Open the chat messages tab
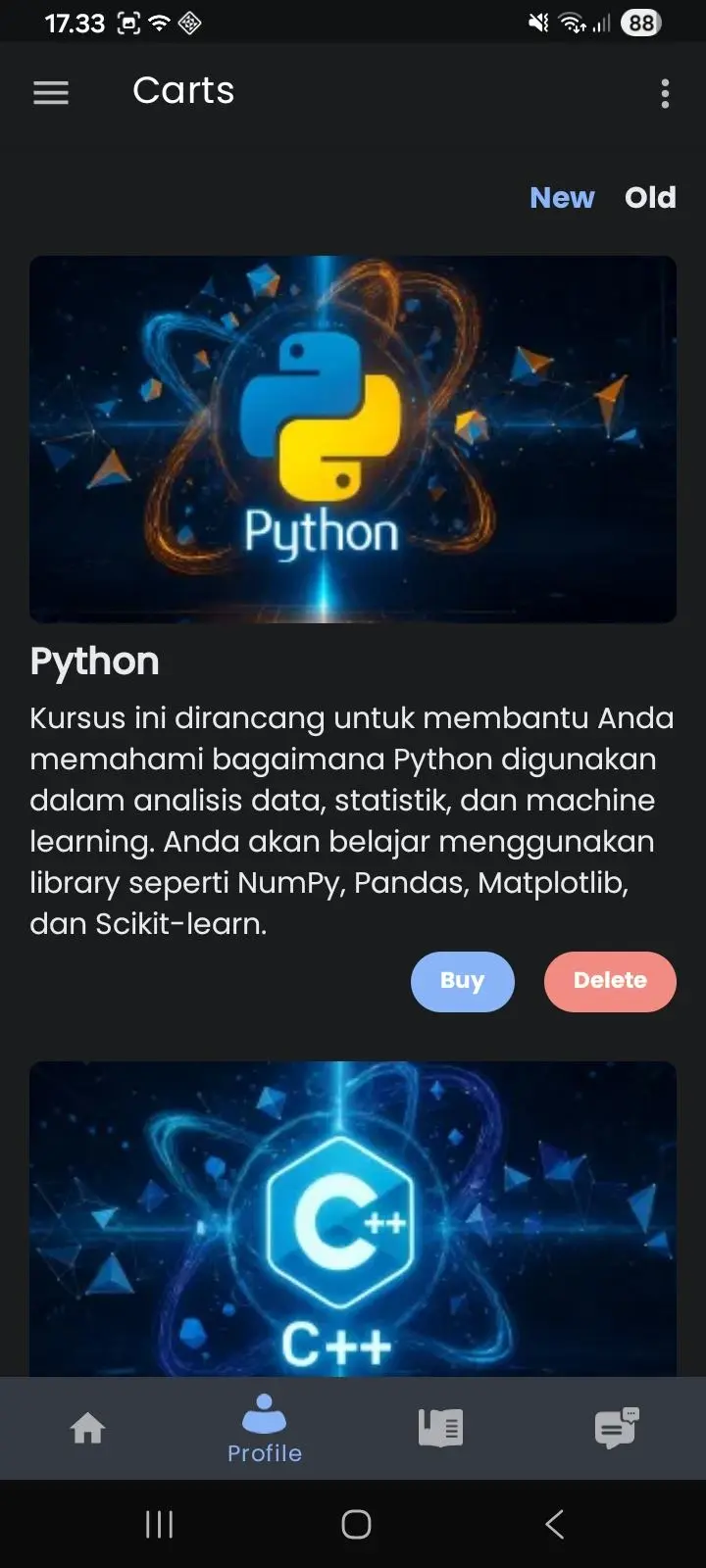The width and height of the screenshot is (706, 1568). click(x=618, y=1428)
